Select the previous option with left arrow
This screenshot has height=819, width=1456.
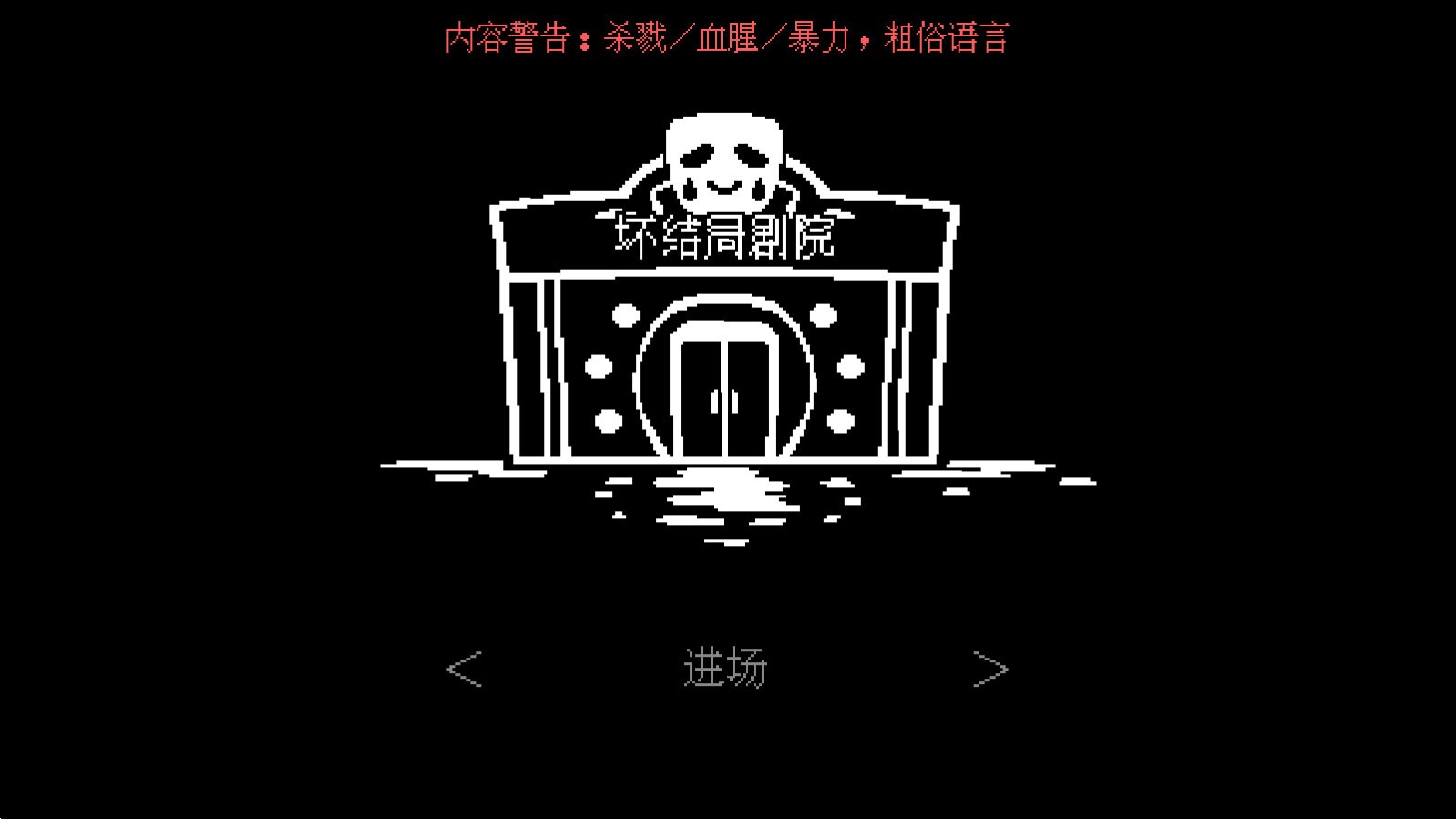464,670
